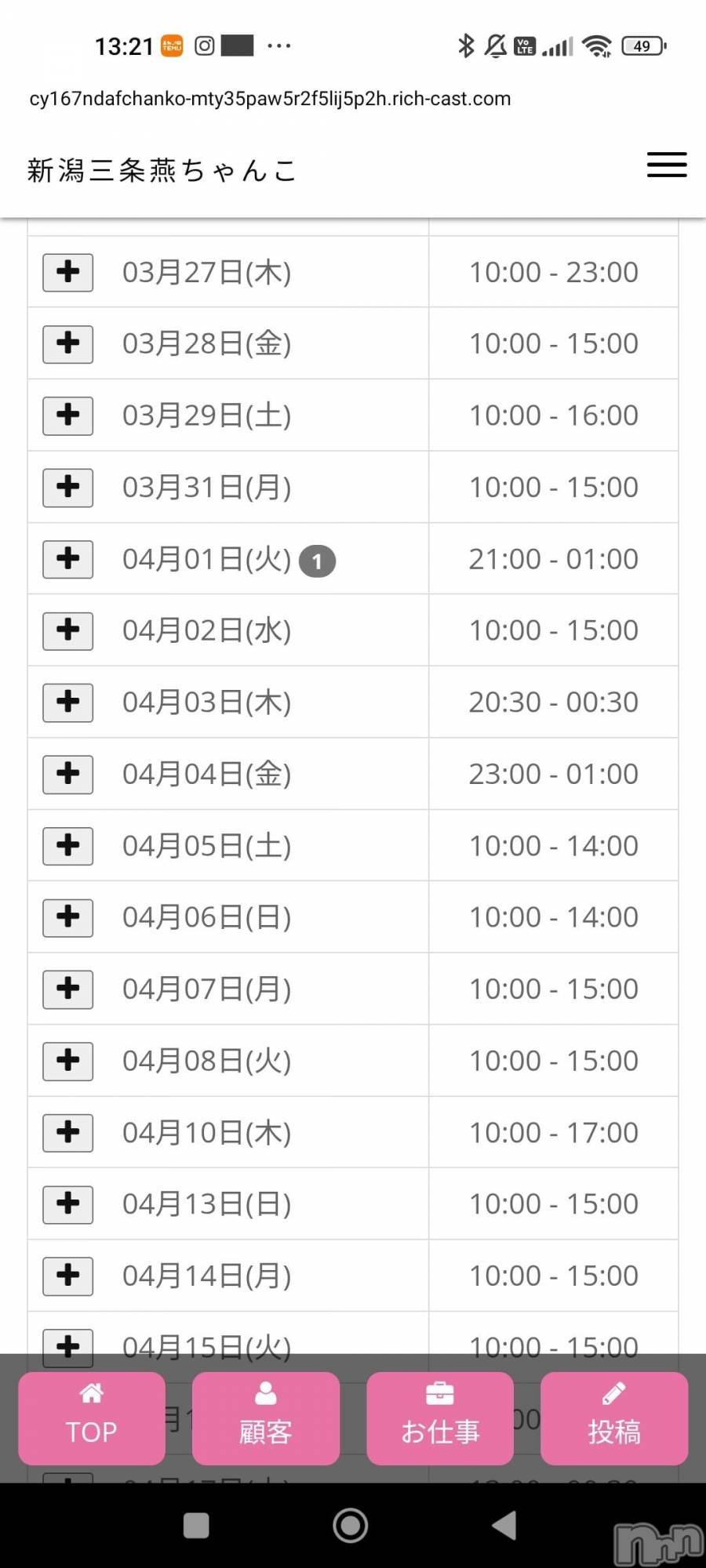Open the 顧客 section
Image resolution: width=706 pixels, height=1568 pixels.
pos(266,1417)
